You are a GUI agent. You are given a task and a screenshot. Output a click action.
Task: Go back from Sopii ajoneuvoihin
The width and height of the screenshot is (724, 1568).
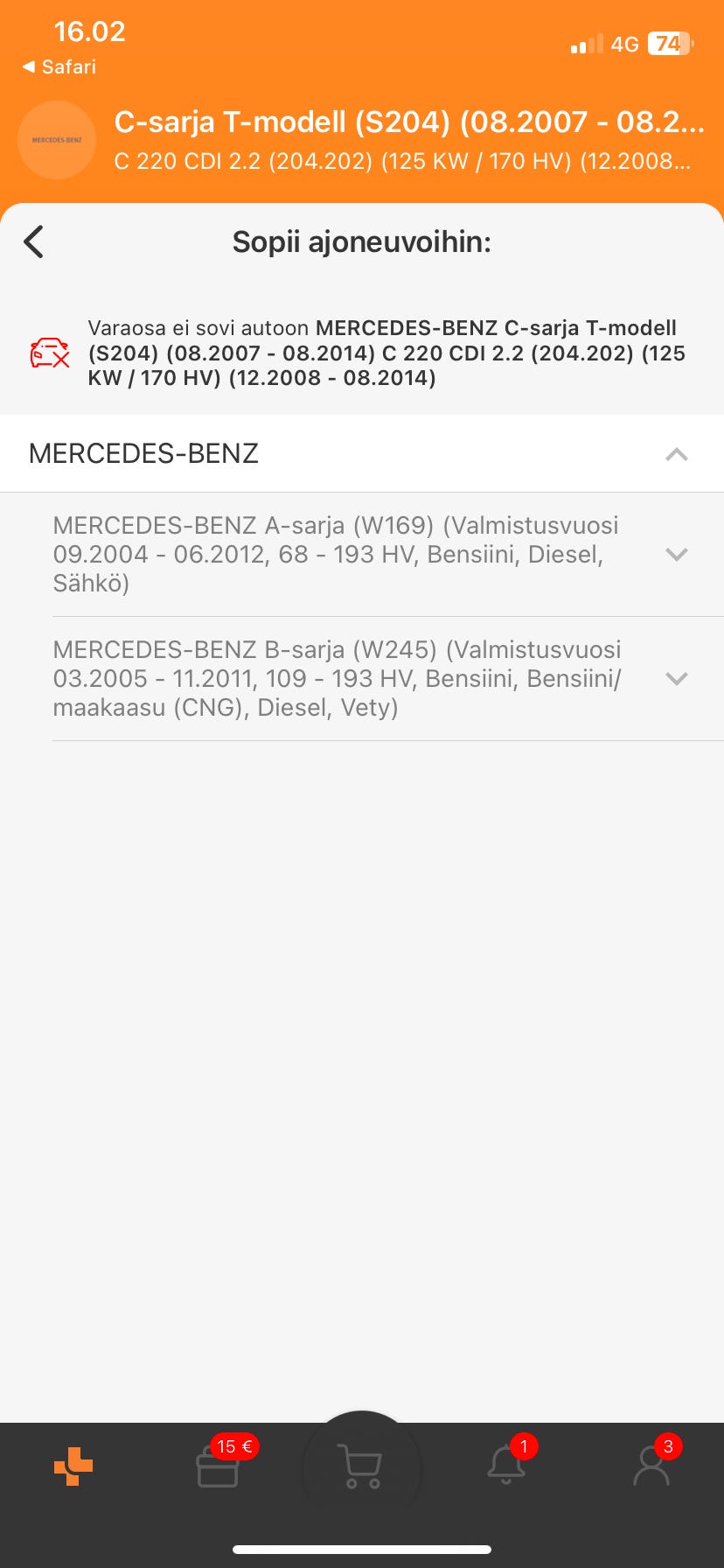pyautogui.click(x=34, y=241)
